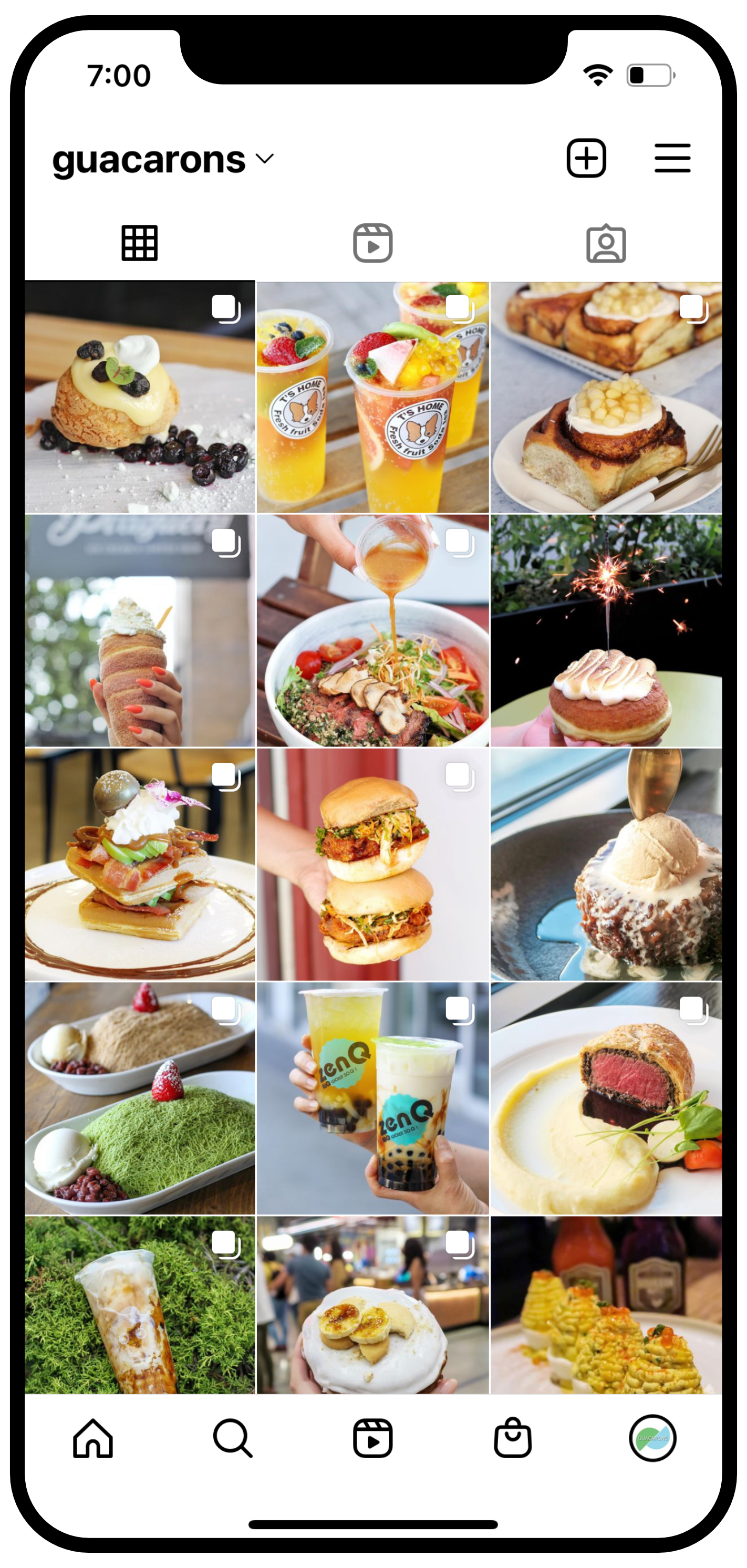Switch to the tagged photos tab
The height and width of the screenshot is (1568, 747).
[x=606, y=244]
